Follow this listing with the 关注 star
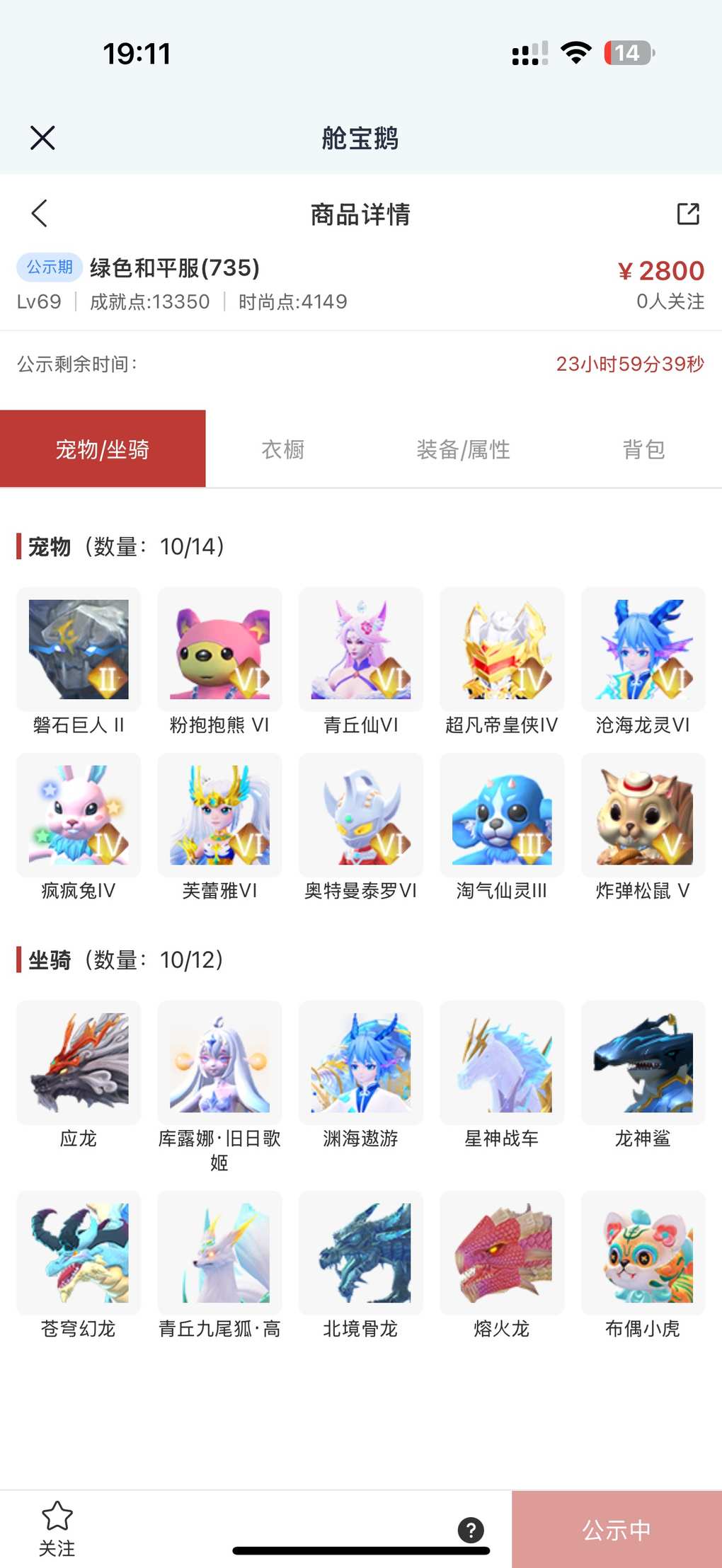This screenshot has width=722, height=1568. [x=57, y=1528]
